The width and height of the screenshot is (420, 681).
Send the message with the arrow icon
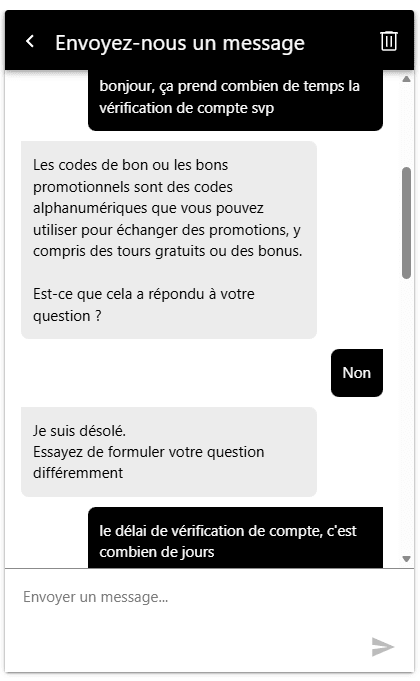(x=383, y=647)
